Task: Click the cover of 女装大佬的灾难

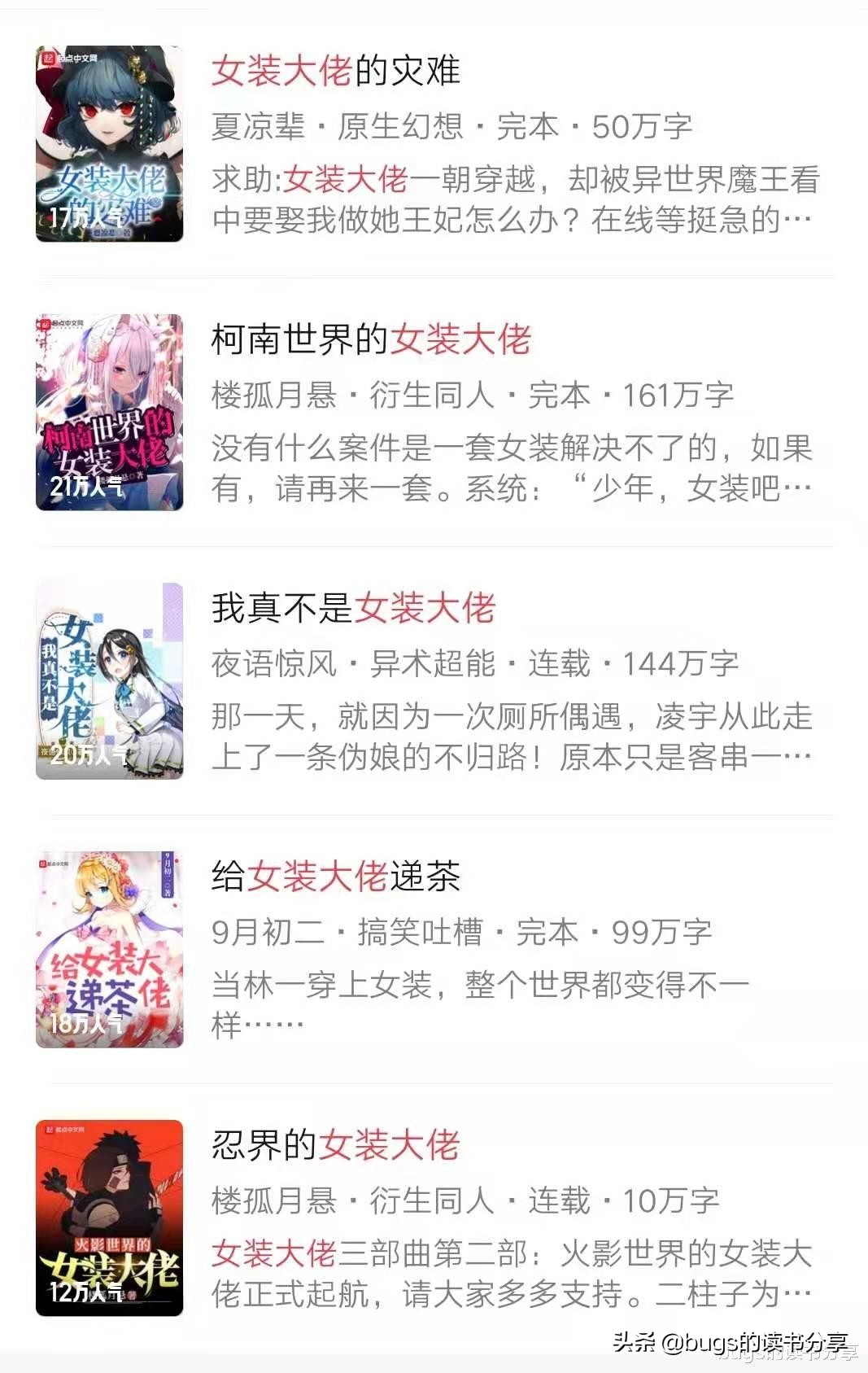Action: [111, 143]
